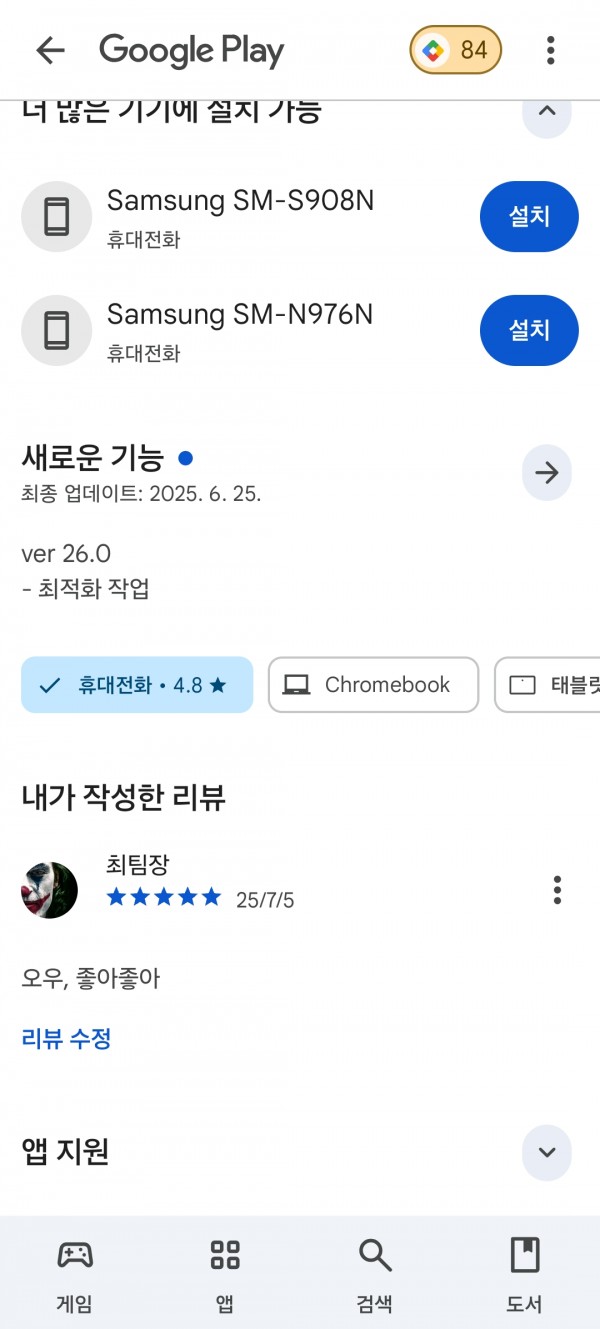This screenshot has width=600, height=1329.
Task: Open the 새로운 기능 details arrow
Action: point(547,473)
